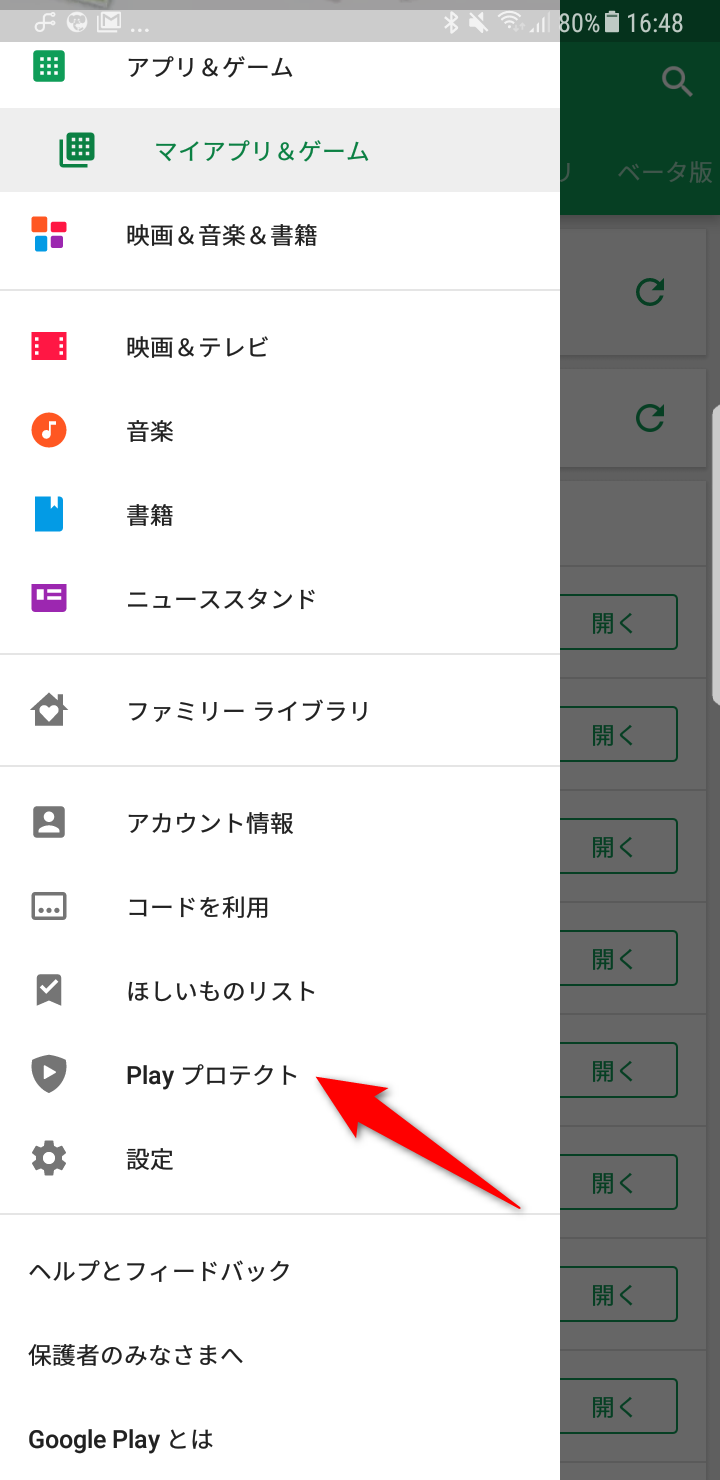The width and height of the screenshot is (720, 1480).
Task: Open 映画＆音楽＆書籍 section
Action: (x=280, y=235)
